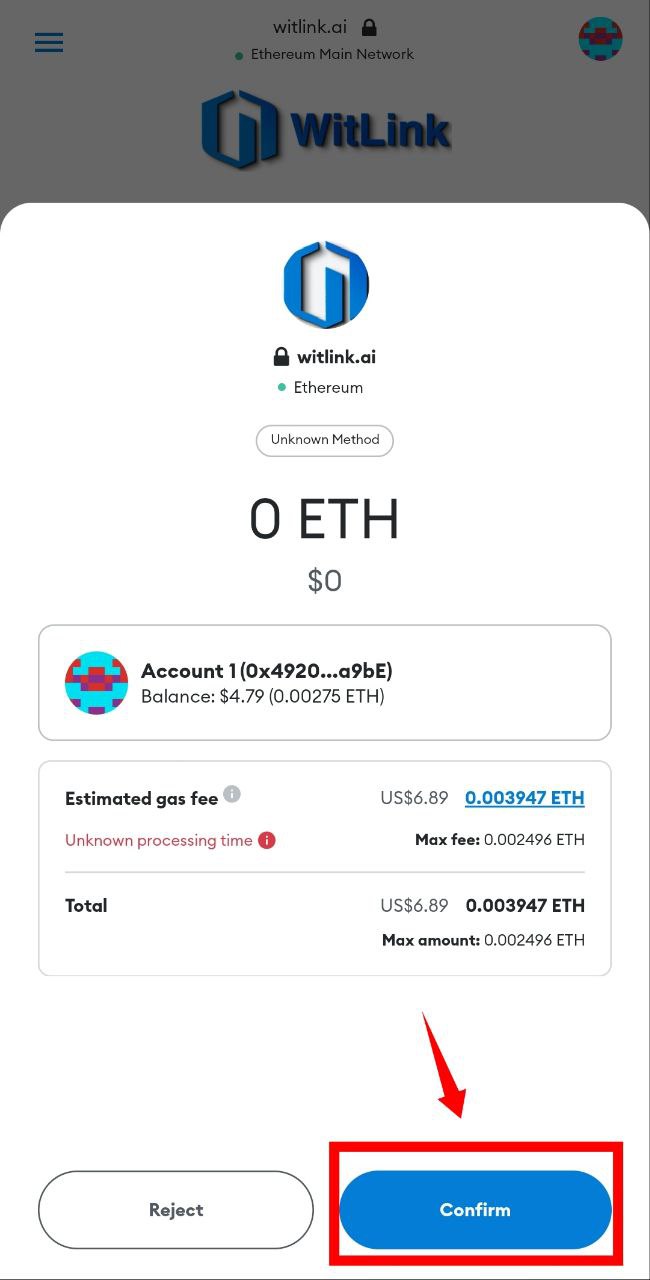The height and width of the screenshot is (1280, 650).
Task: Show info about estimated gas fee
Action: pos(232,795)
